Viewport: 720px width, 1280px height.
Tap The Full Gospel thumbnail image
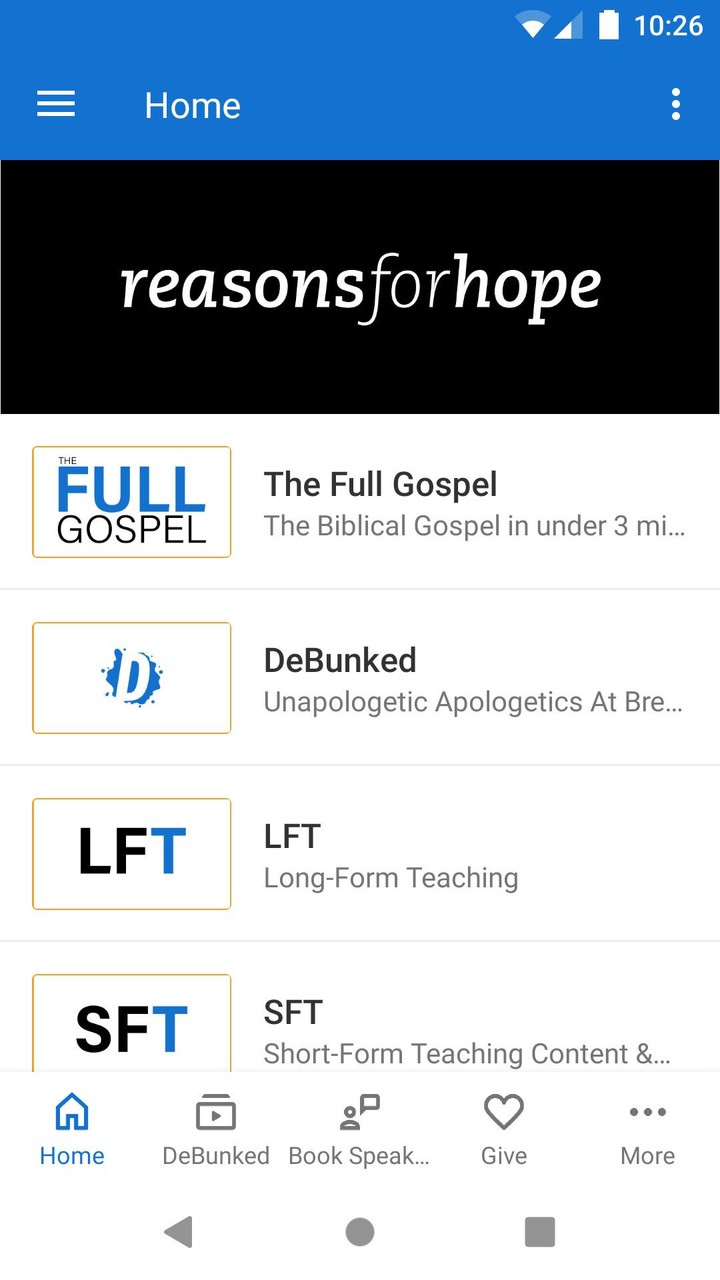(x=131, y=502)
